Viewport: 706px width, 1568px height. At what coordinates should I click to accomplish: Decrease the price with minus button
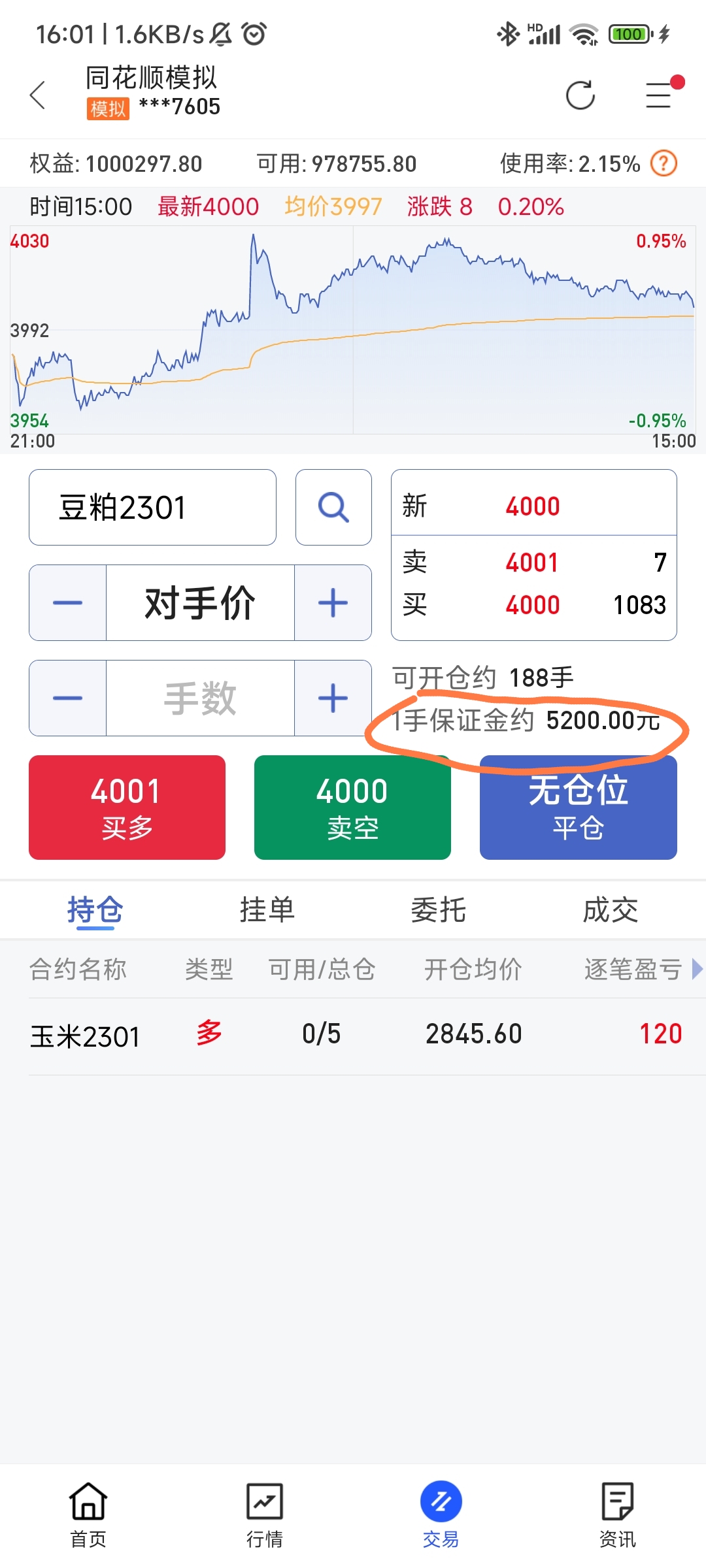click(68, 602)
